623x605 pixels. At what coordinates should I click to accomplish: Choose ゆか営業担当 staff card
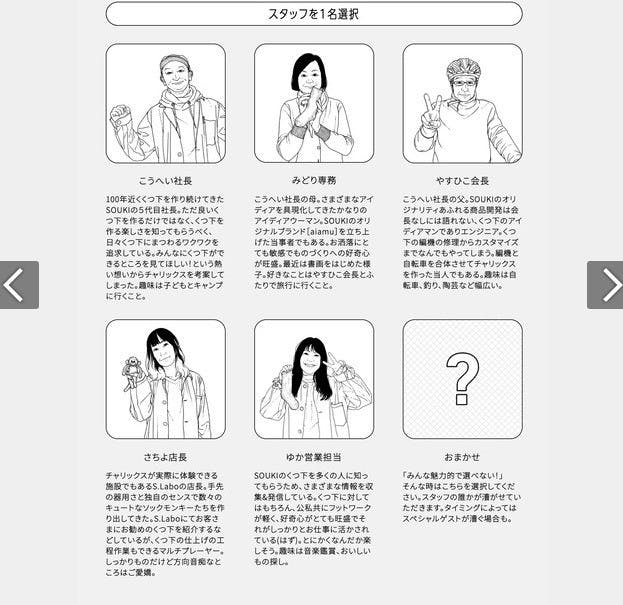point(314,379)
